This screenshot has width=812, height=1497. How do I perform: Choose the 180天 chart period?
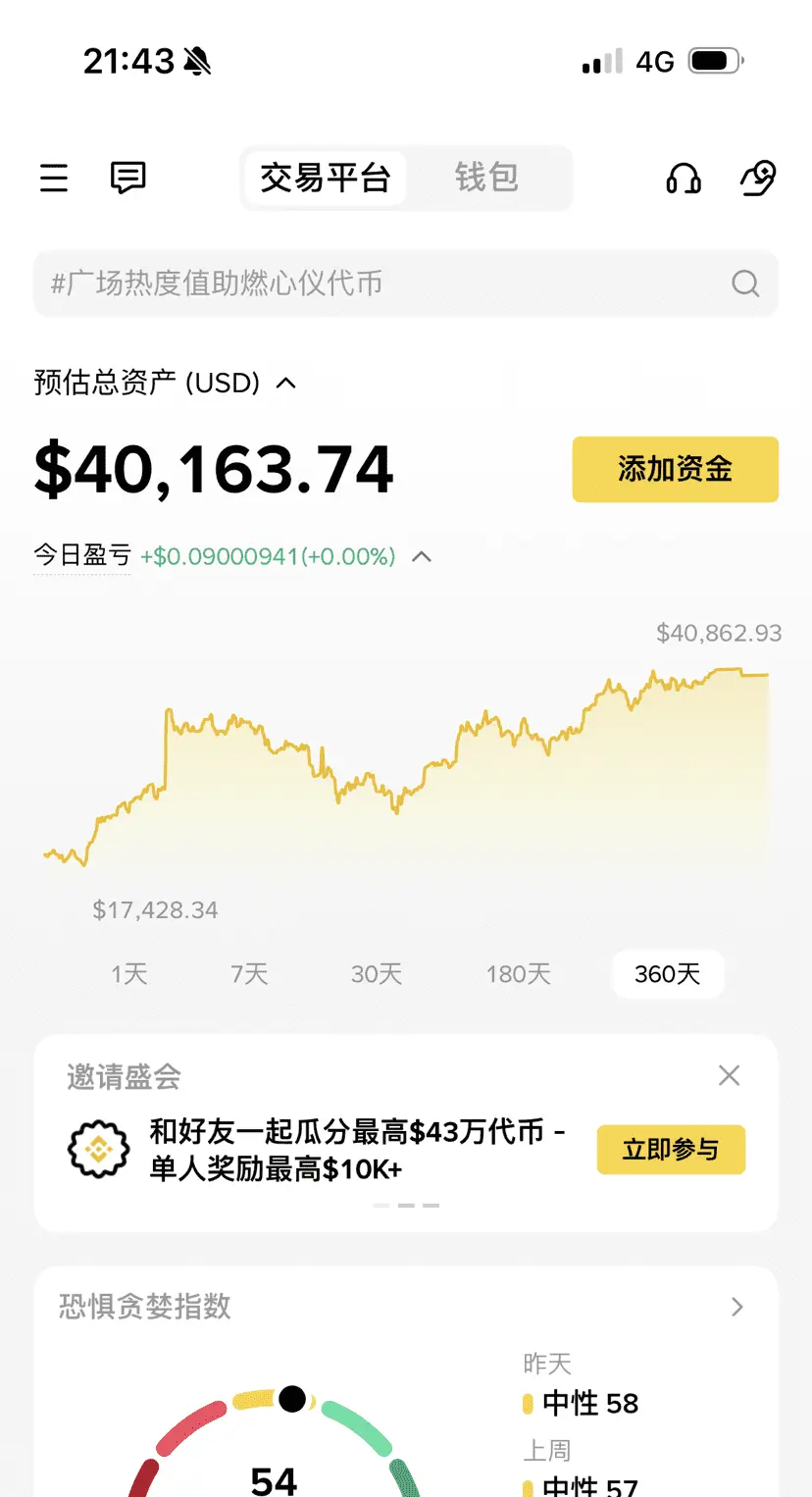tap(519, 974)
